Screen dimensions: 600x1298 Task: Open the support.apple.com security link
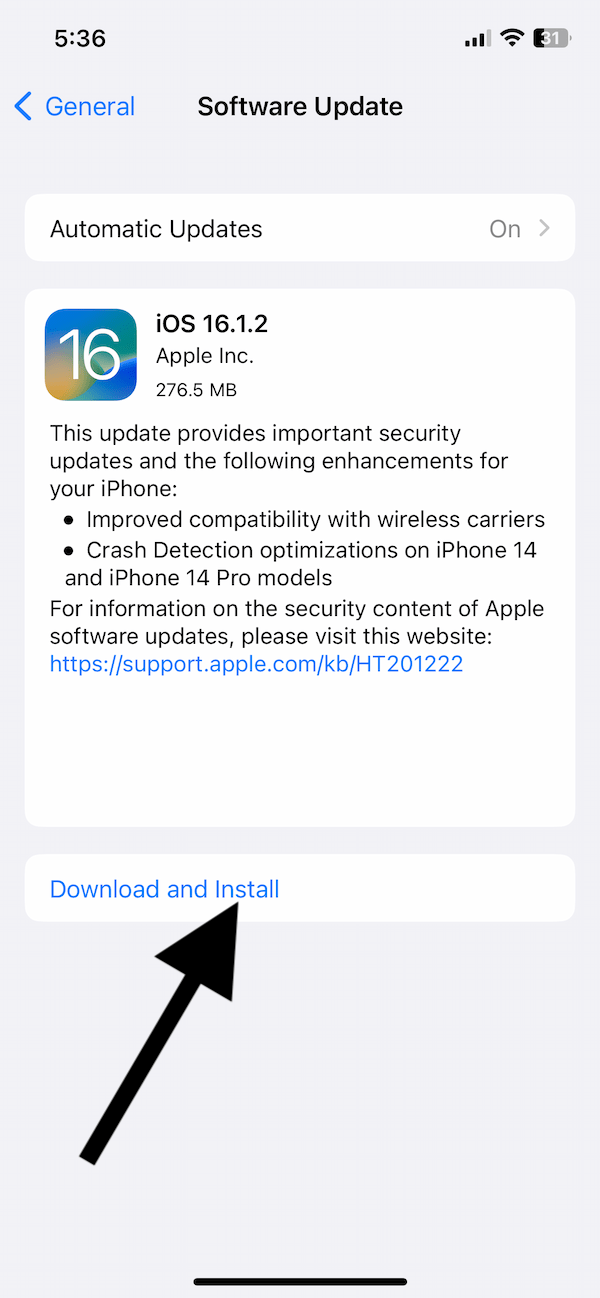256,663
